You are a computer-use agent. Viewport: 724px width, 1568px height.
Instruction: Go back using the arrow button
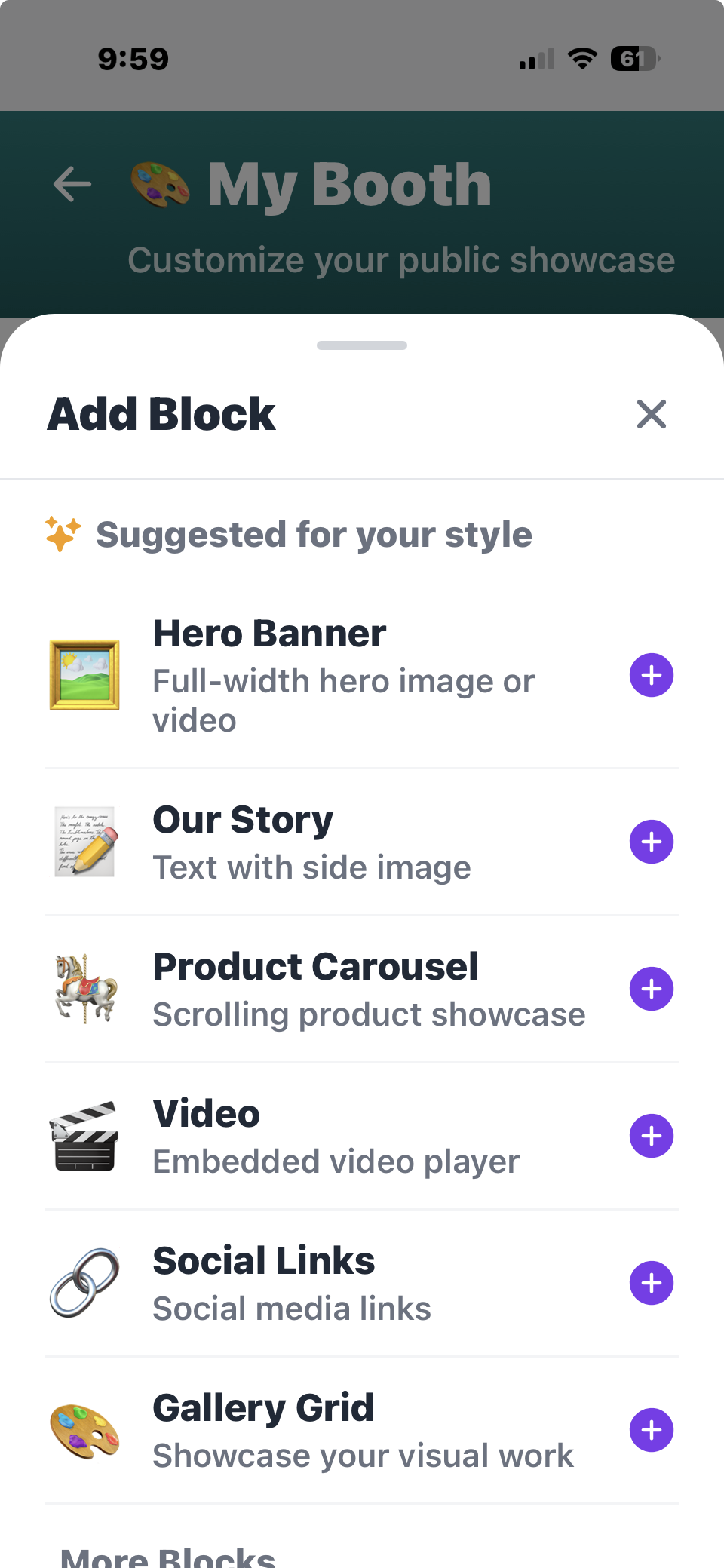coord(72,183)
